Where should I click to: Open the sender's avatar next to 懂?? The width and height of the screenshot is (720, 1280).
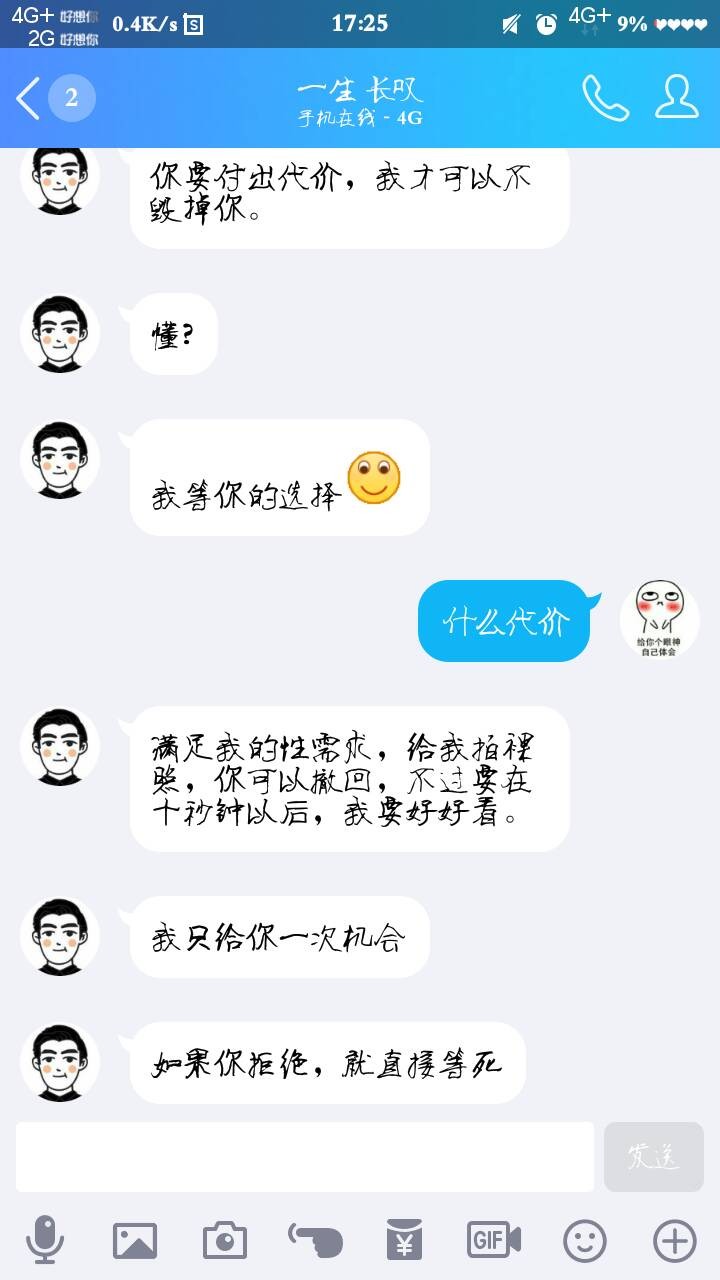point(60,334)
